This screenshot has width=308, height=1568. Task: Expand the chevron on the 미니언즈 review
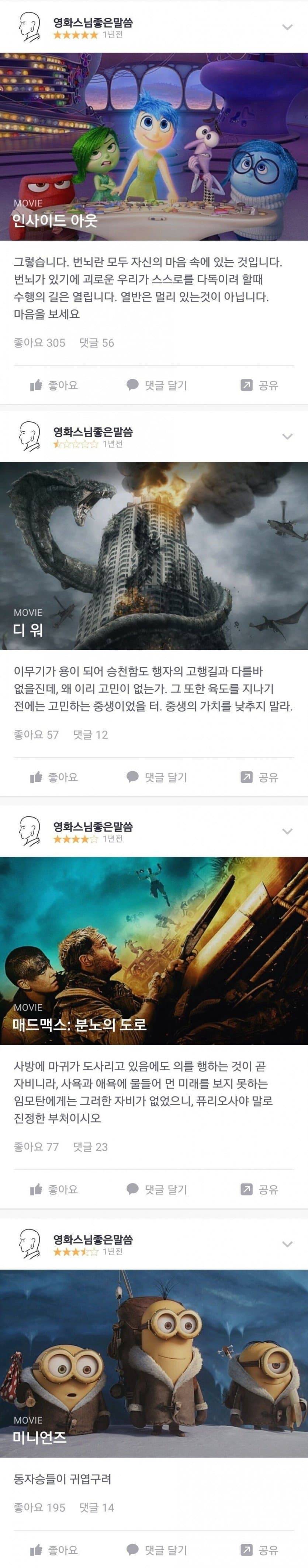(287, 1244)
